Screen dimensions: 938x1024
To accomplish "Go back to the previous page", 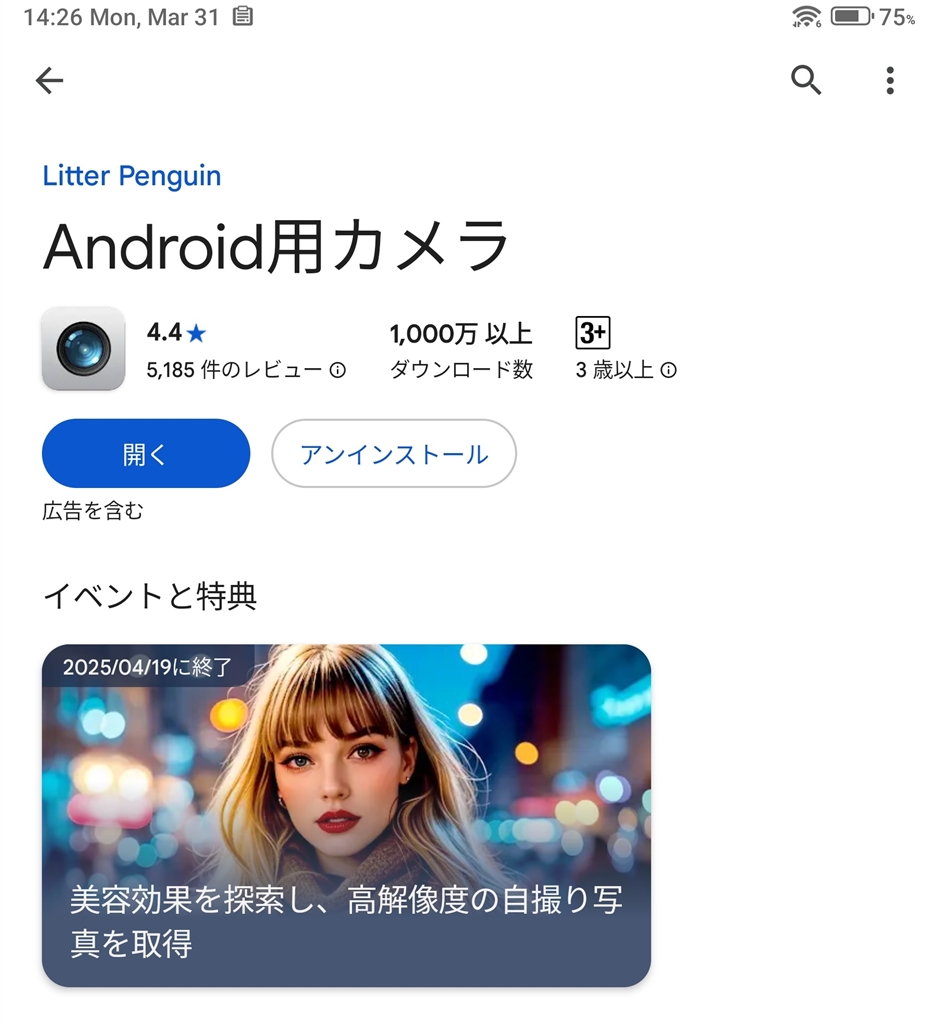I will coord(49,81).
